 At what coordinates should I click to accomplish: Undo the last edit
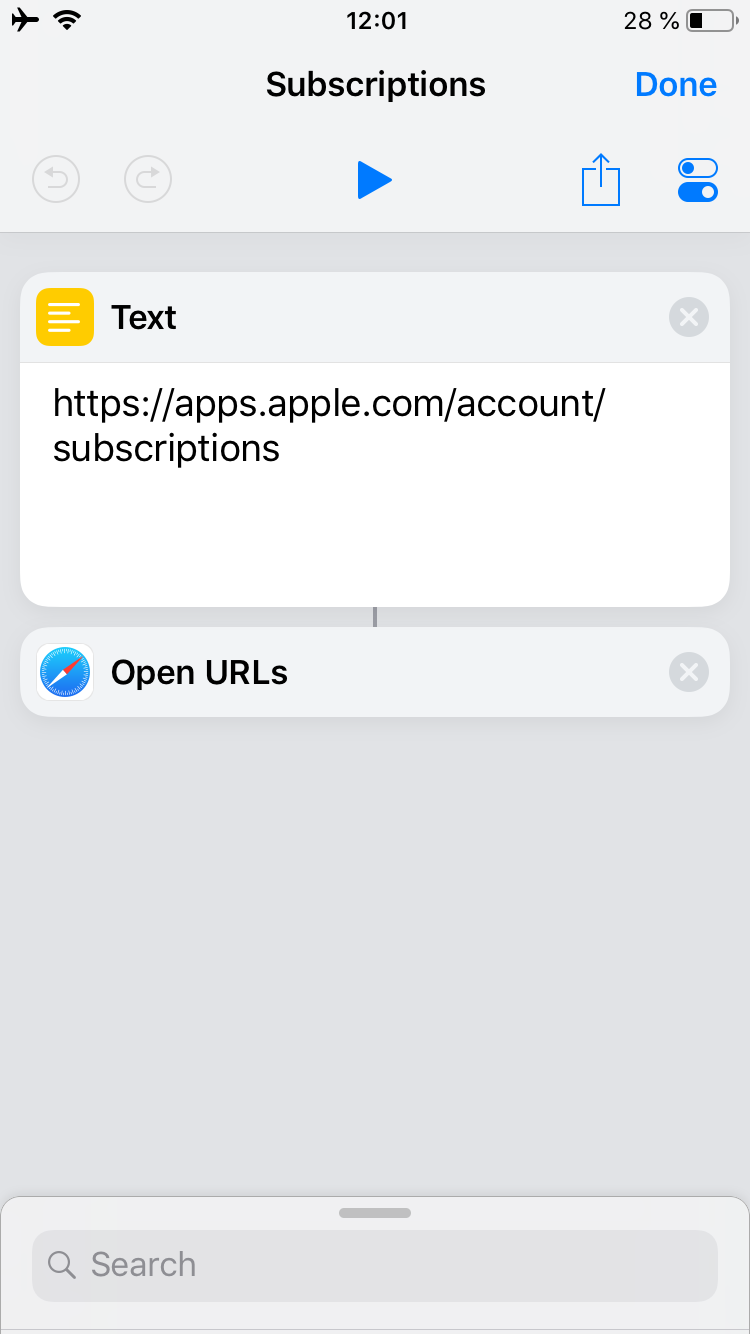(x=56, y=180)
